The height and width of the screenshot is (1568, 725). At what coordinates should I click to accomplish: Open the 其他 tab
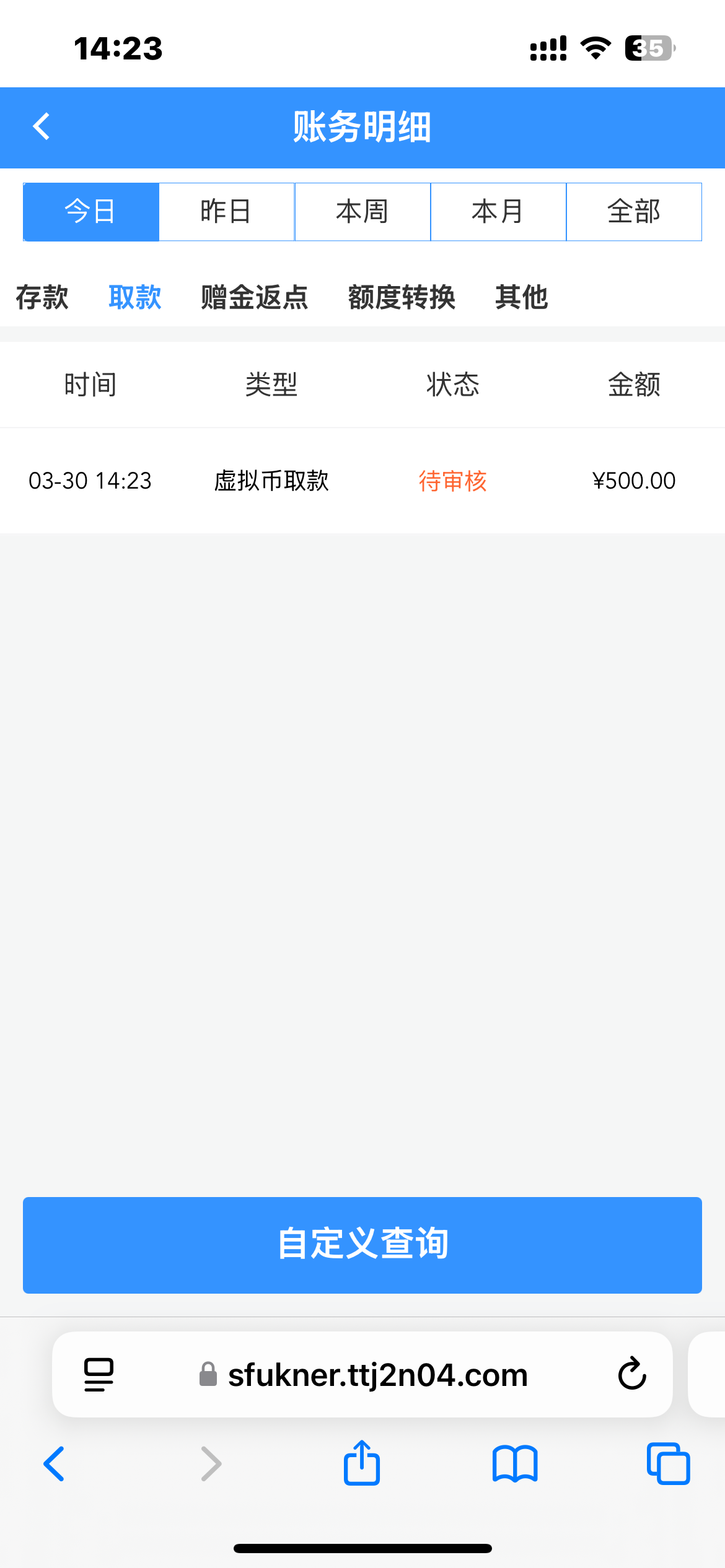(521, 297)
